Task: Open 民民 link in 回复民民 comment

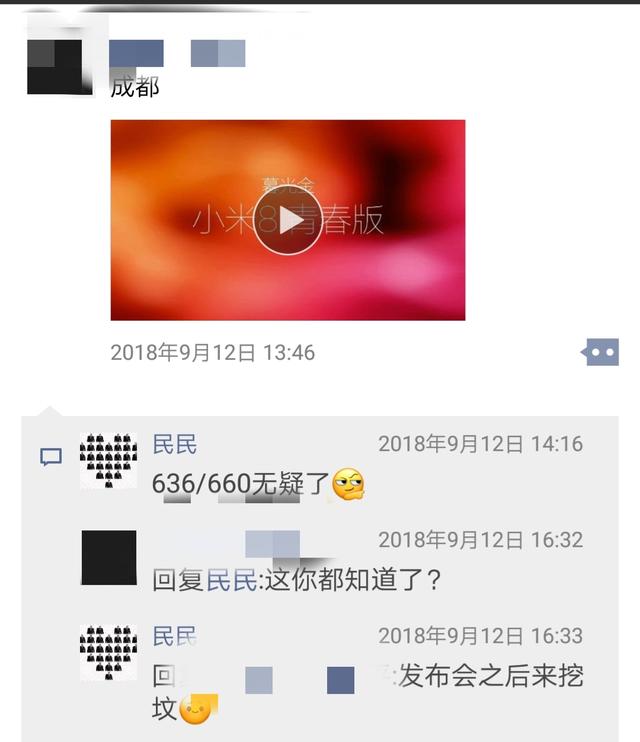Action: [x=231, y=580]
